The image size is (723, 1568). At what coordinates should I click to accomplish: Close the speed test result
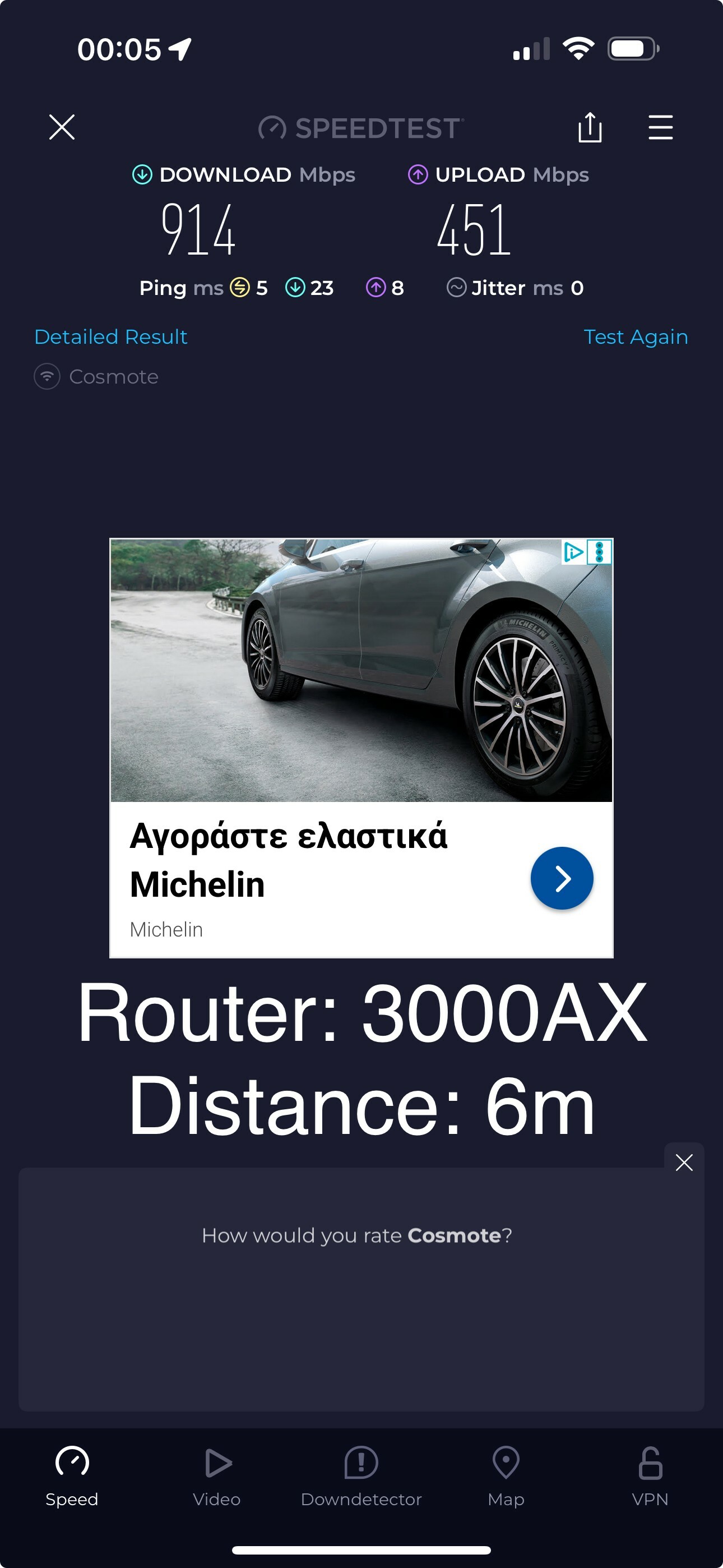point(62,127)
